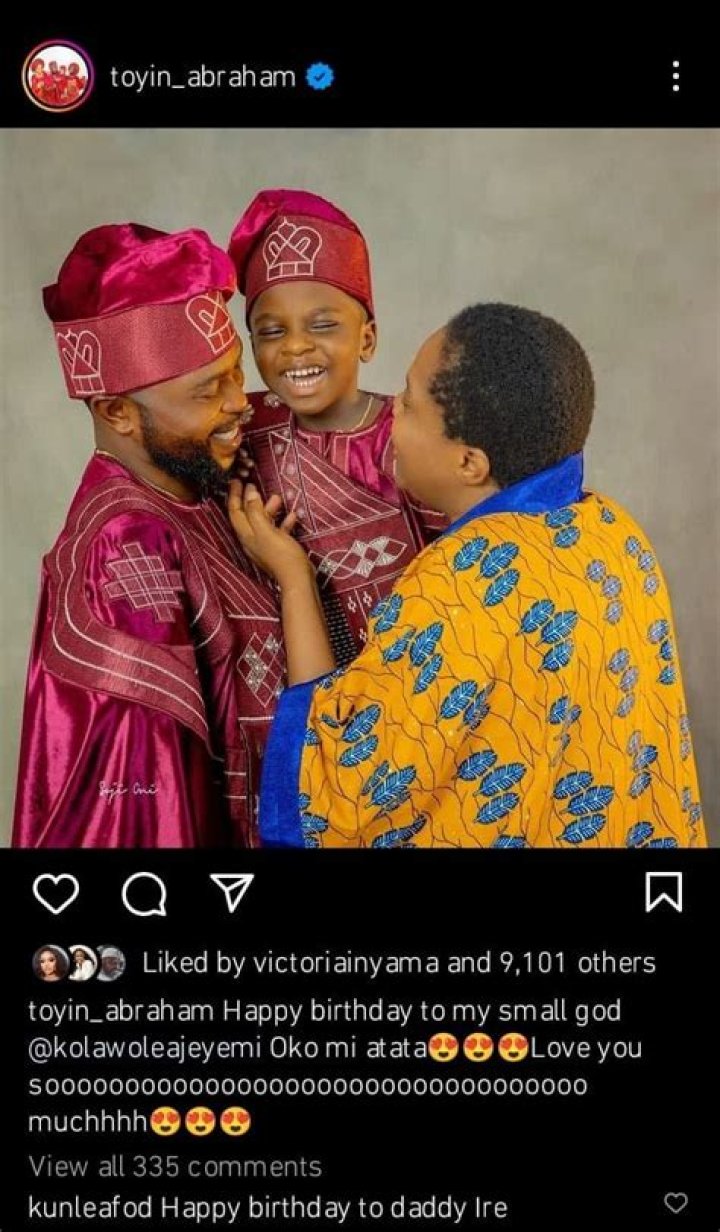720x1232 pixels.
Task: Open the comment bubble under the post
Action: (x=144, y=894)
